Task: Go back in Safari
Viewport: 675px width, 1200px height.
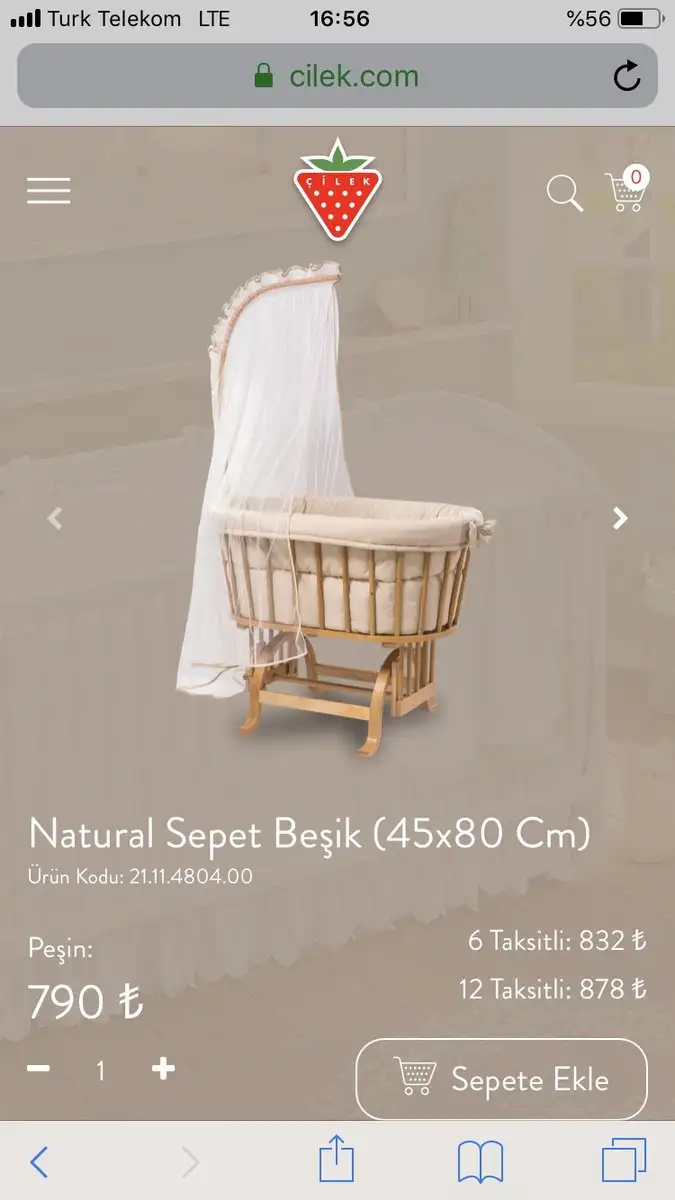Action: (39, 1162)
